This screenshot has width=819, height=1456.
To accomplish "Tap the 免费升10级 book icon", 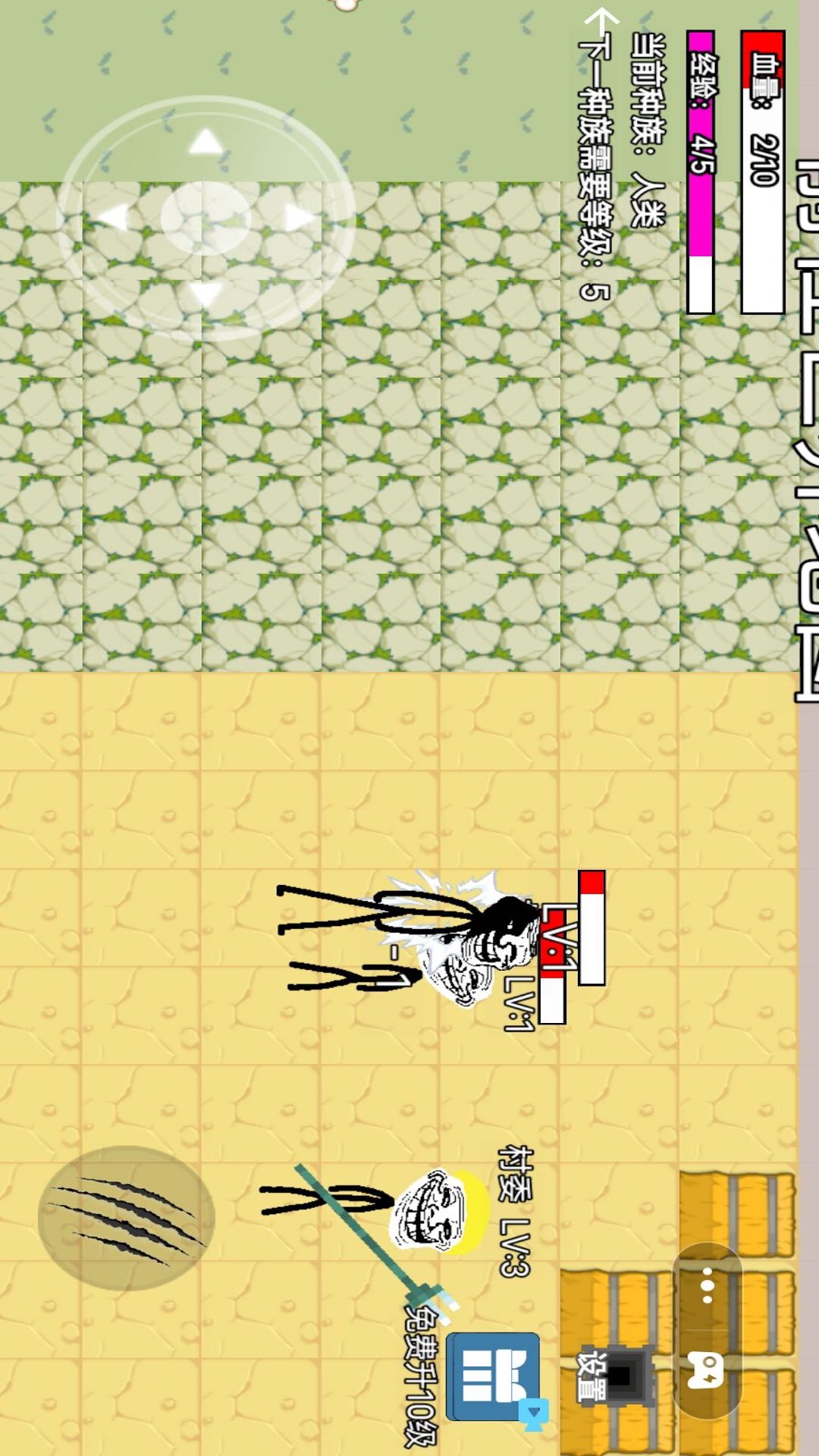I will (493, 1376).
